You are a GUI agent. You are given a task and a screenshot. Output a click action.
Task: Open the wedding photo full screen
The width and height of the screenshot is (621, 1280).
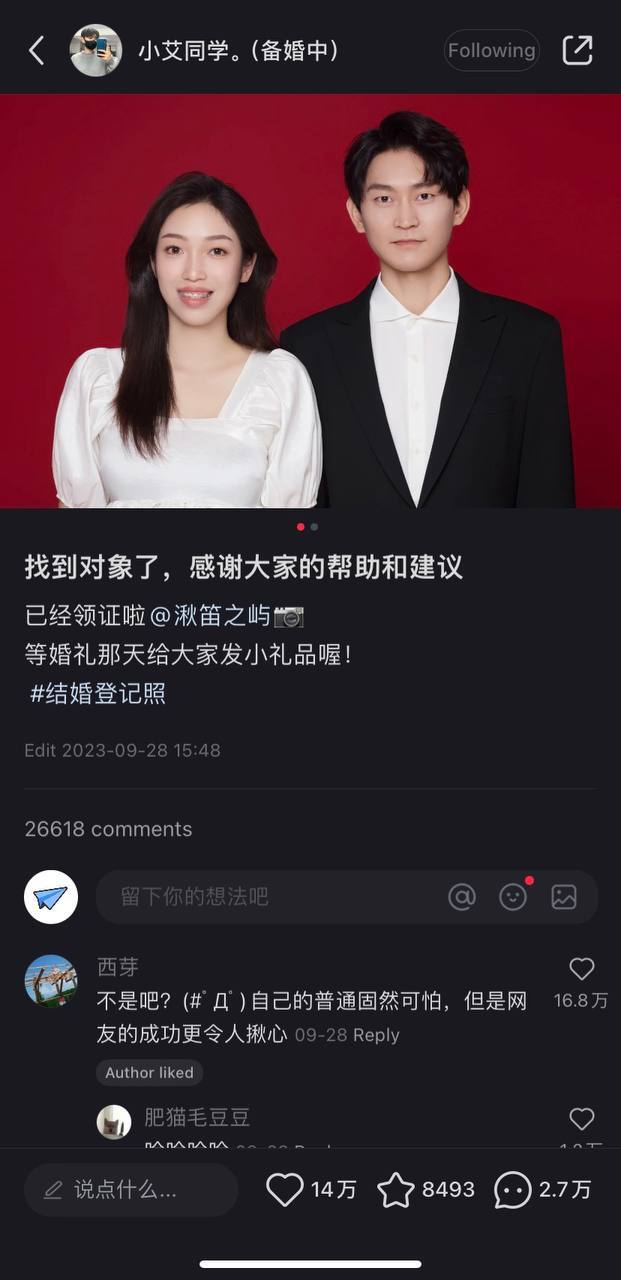(310, 300)
